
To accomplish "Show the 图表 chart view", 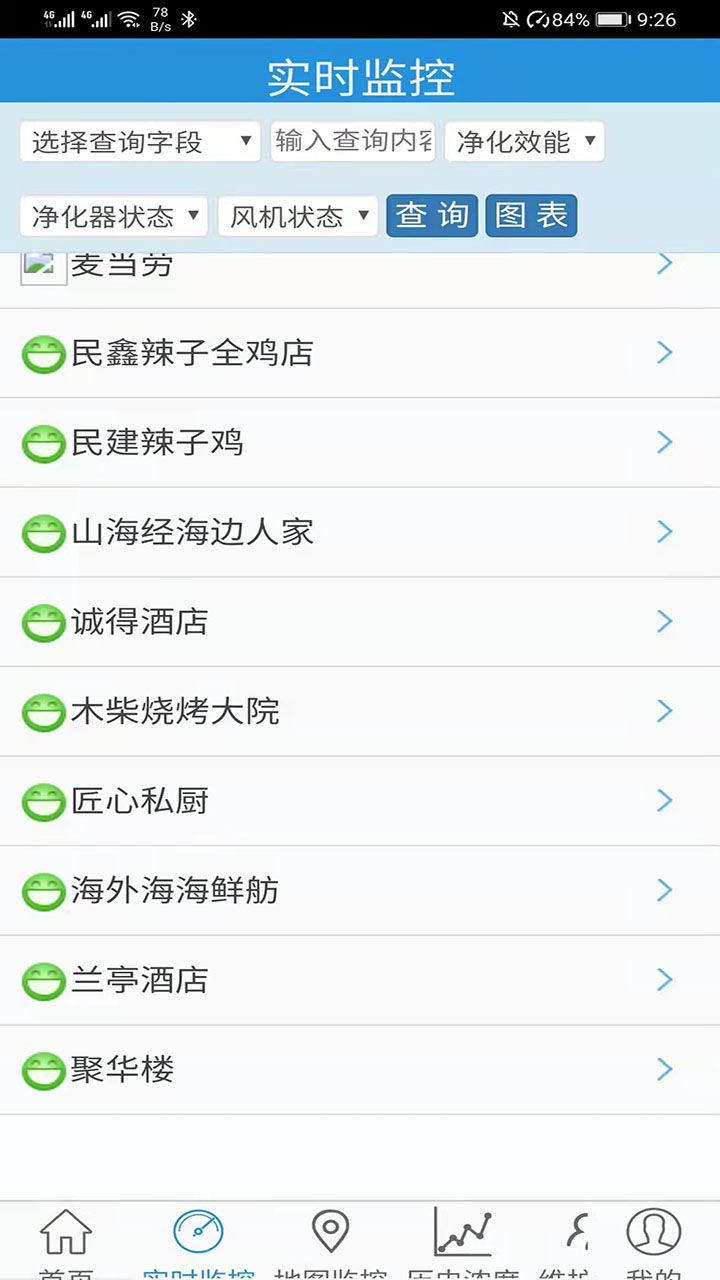I will (531, 216).
